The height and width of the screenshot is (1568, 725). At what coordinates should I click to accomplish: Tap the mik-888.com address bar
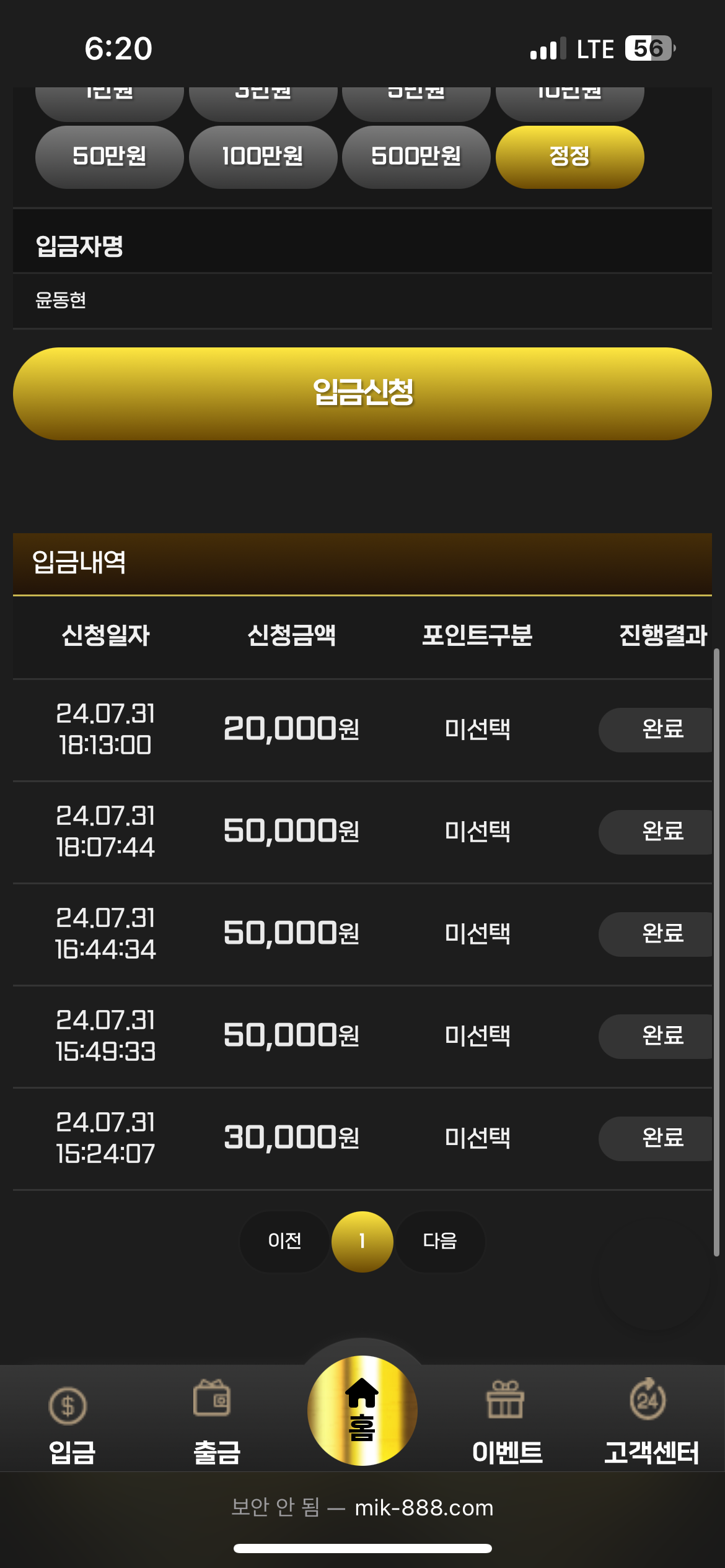tap(362, 1507)
